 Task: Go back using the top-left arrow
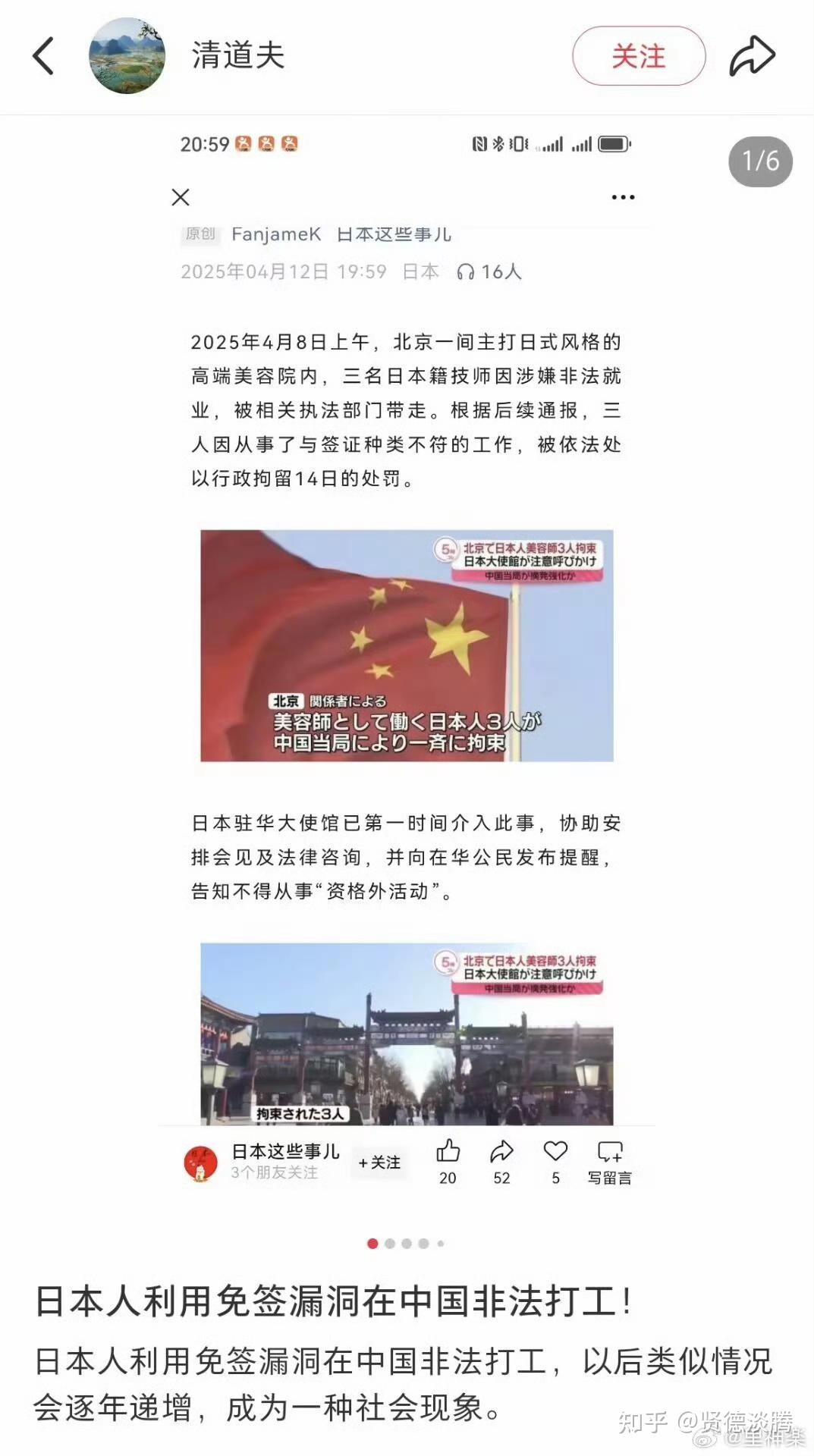click(44, 56)
